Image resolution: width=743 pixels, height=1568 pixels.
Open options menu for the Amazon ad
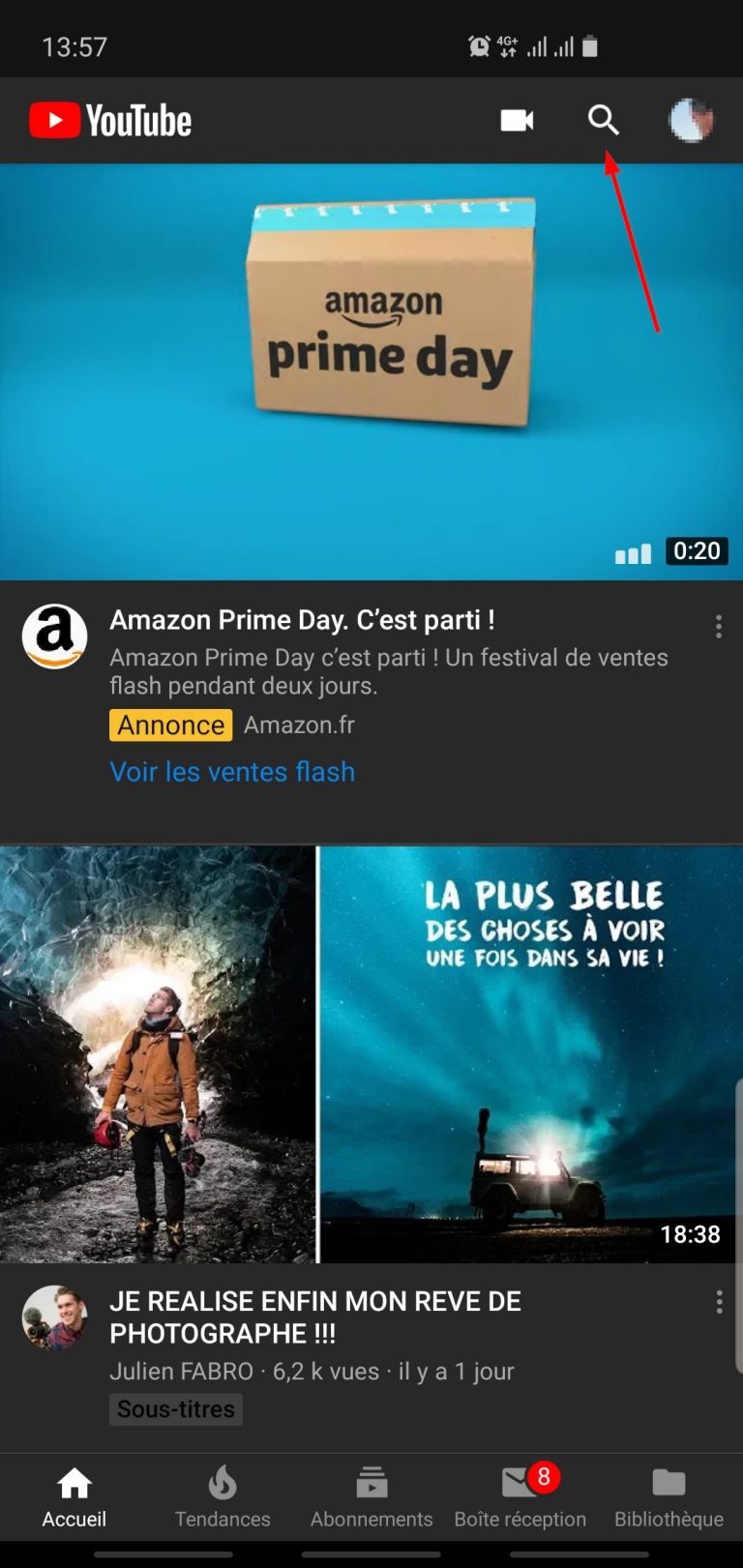click(x=719, y=627)
